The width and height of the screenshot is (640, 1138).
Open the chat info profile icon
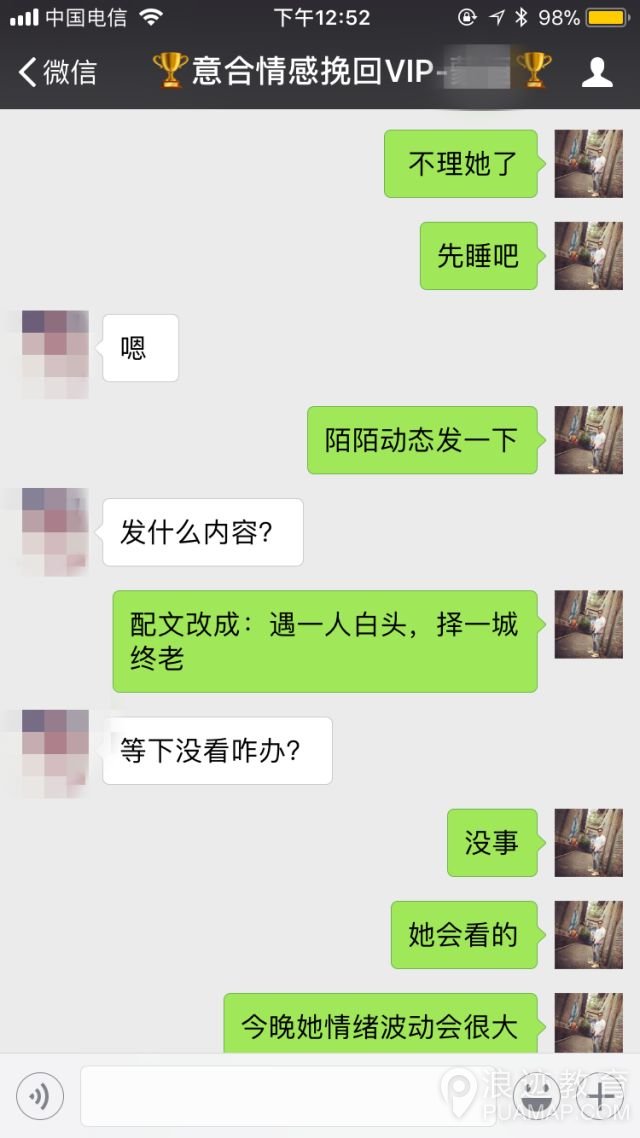597,72
